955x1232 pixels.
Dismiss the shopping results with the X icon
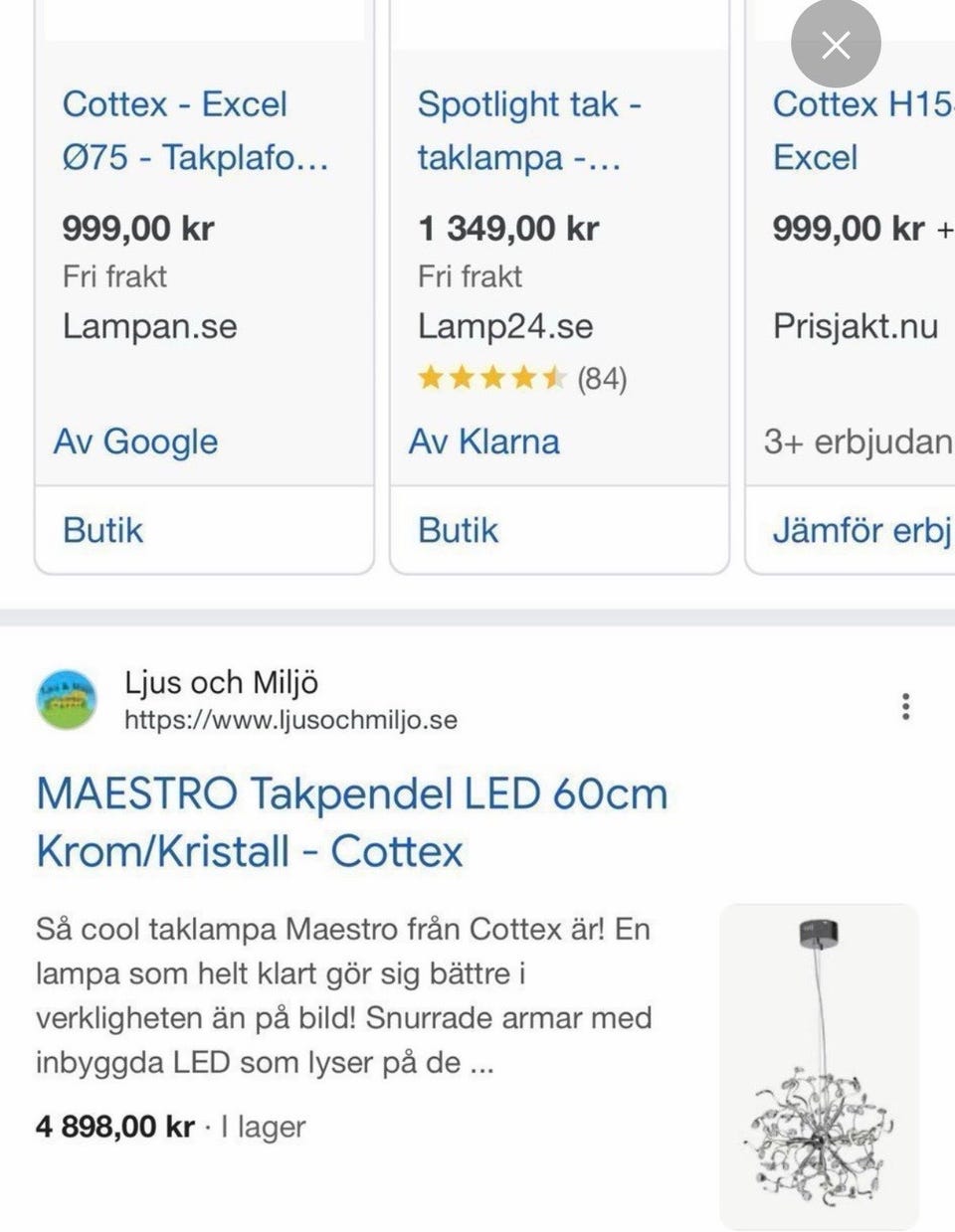point(835,44)
